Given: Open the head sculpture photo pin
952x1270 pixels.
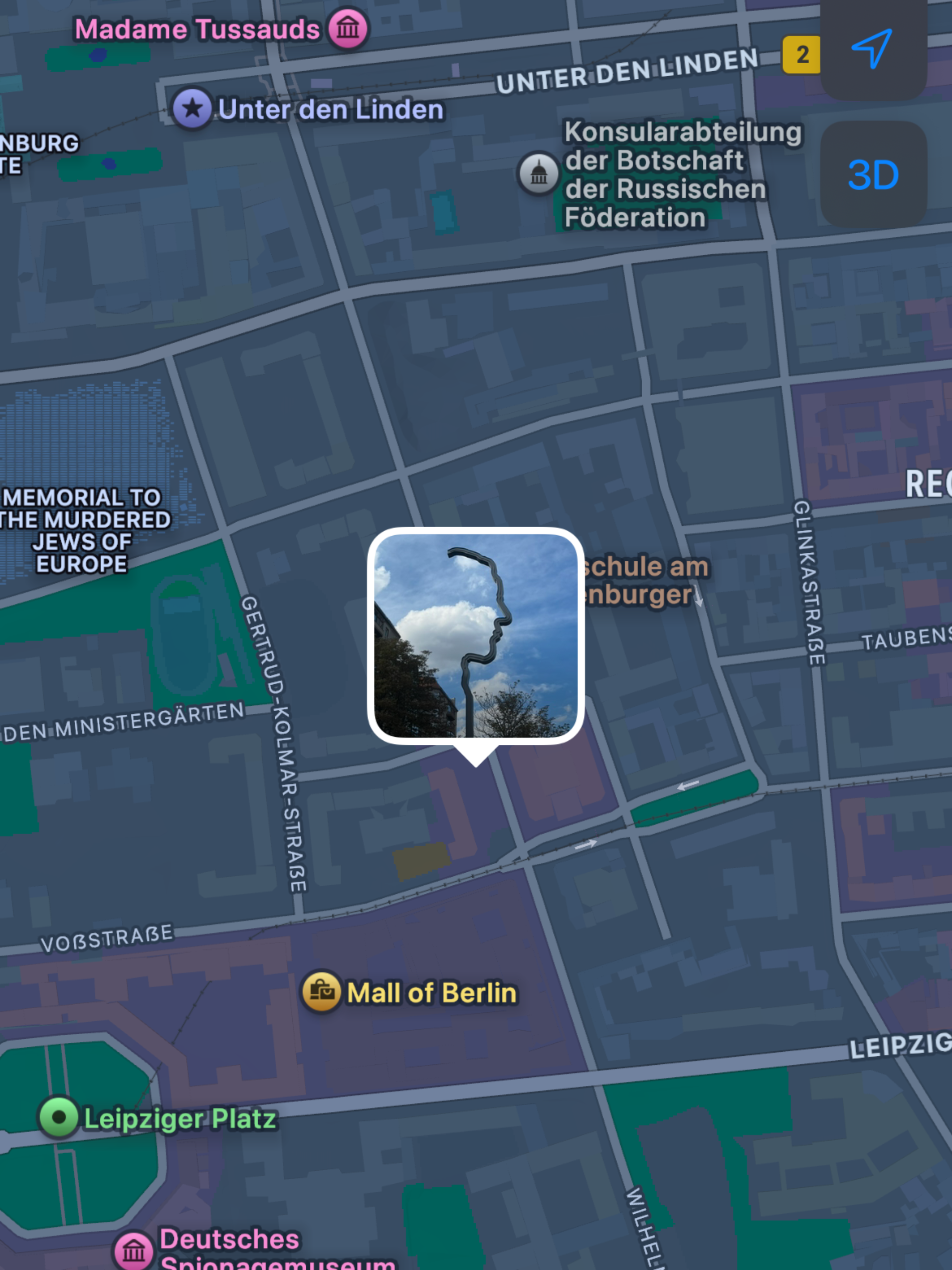Looking at the screenshot, I should (476, 636).
